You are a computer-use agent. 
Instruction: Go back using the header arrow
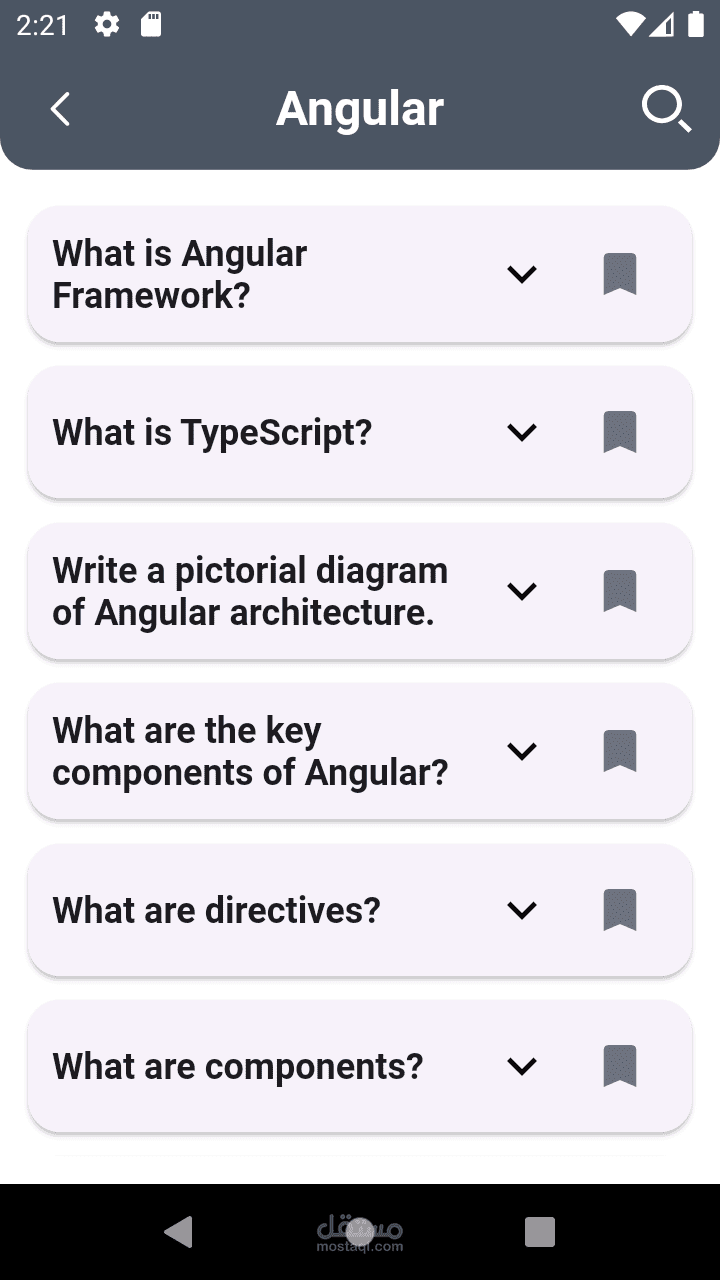(60, 109)
